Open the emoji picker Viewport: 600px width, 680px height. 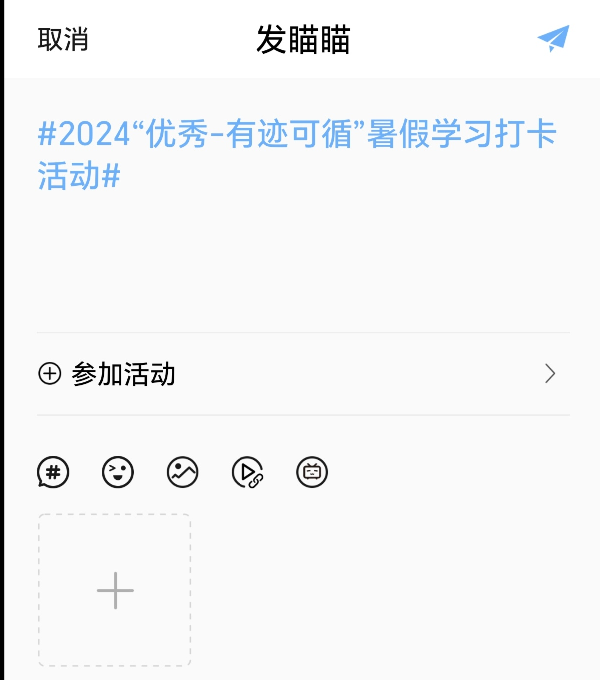point(118,472)
